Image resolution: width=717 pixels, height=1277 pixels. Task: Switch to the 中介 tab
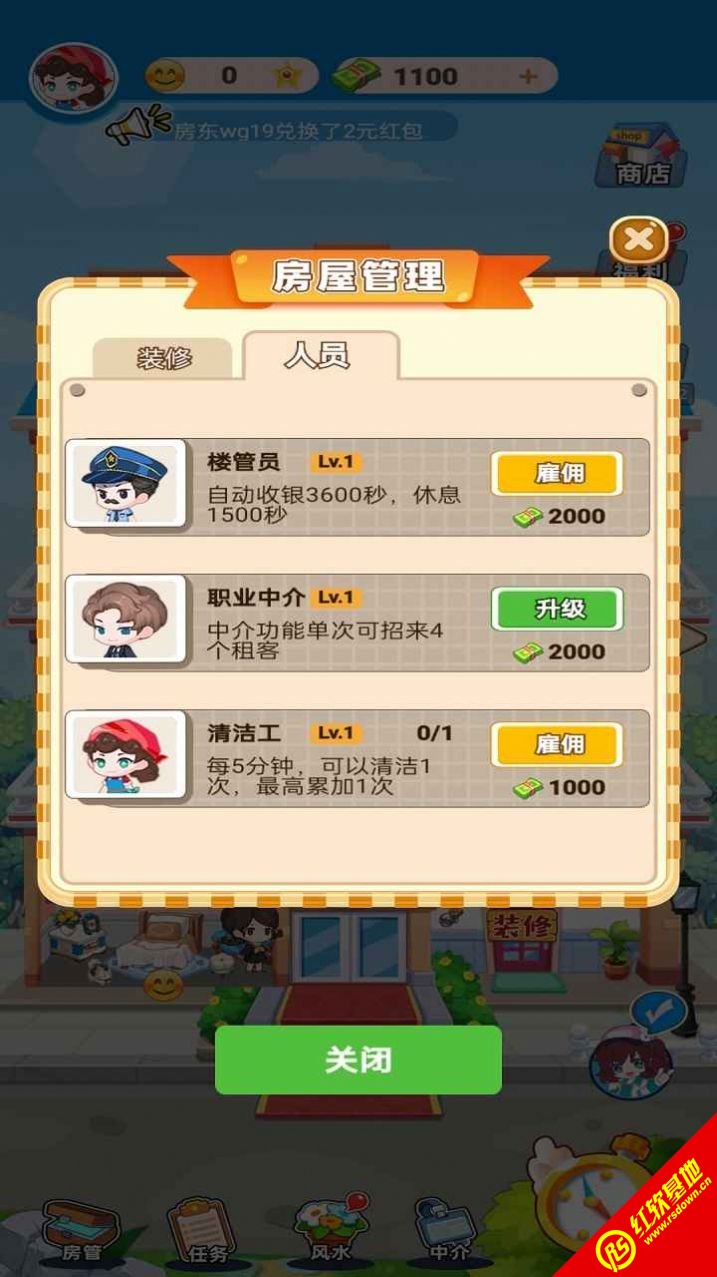448,1230
